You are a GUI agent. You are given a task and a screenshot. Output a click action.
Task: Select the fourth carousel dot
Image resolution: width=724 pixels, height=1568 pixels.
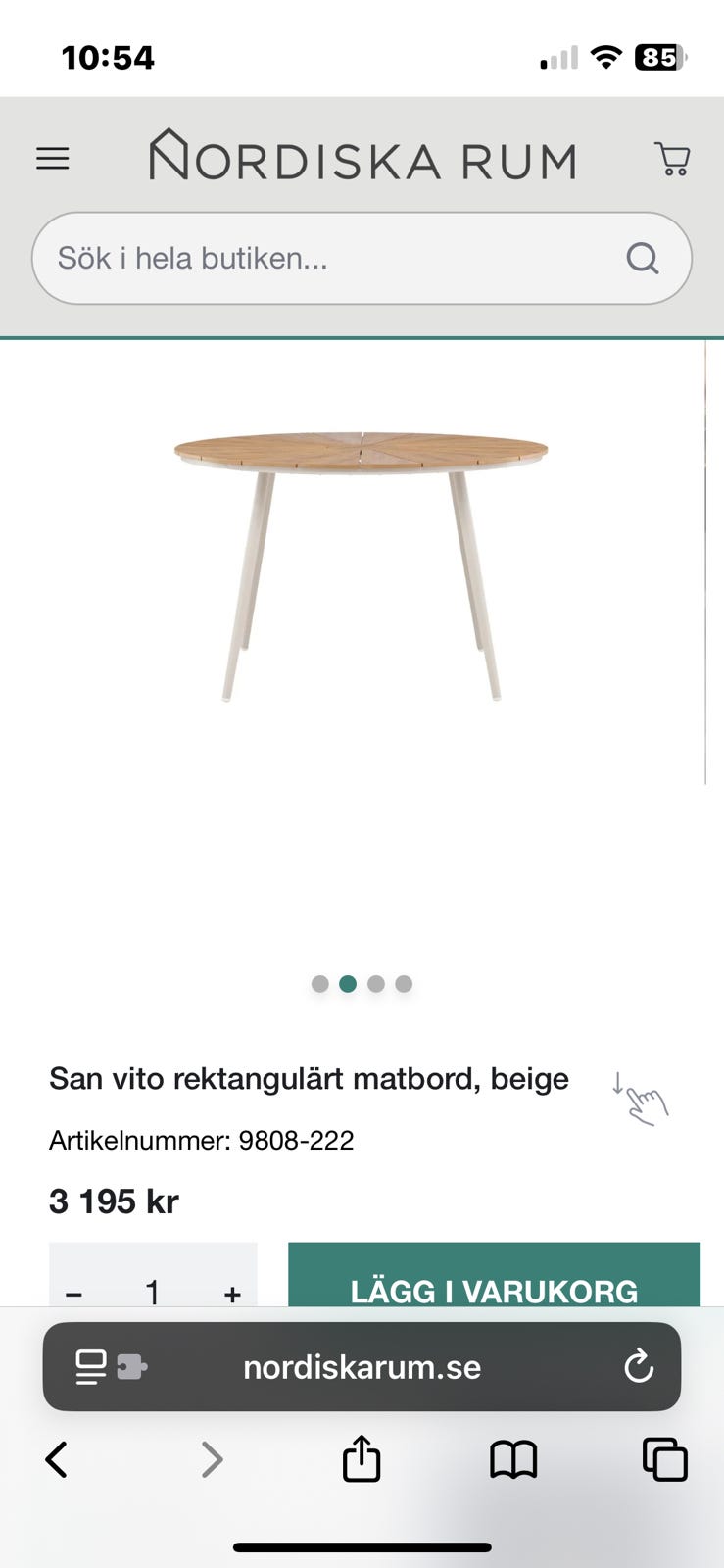(x=404, y=984)
